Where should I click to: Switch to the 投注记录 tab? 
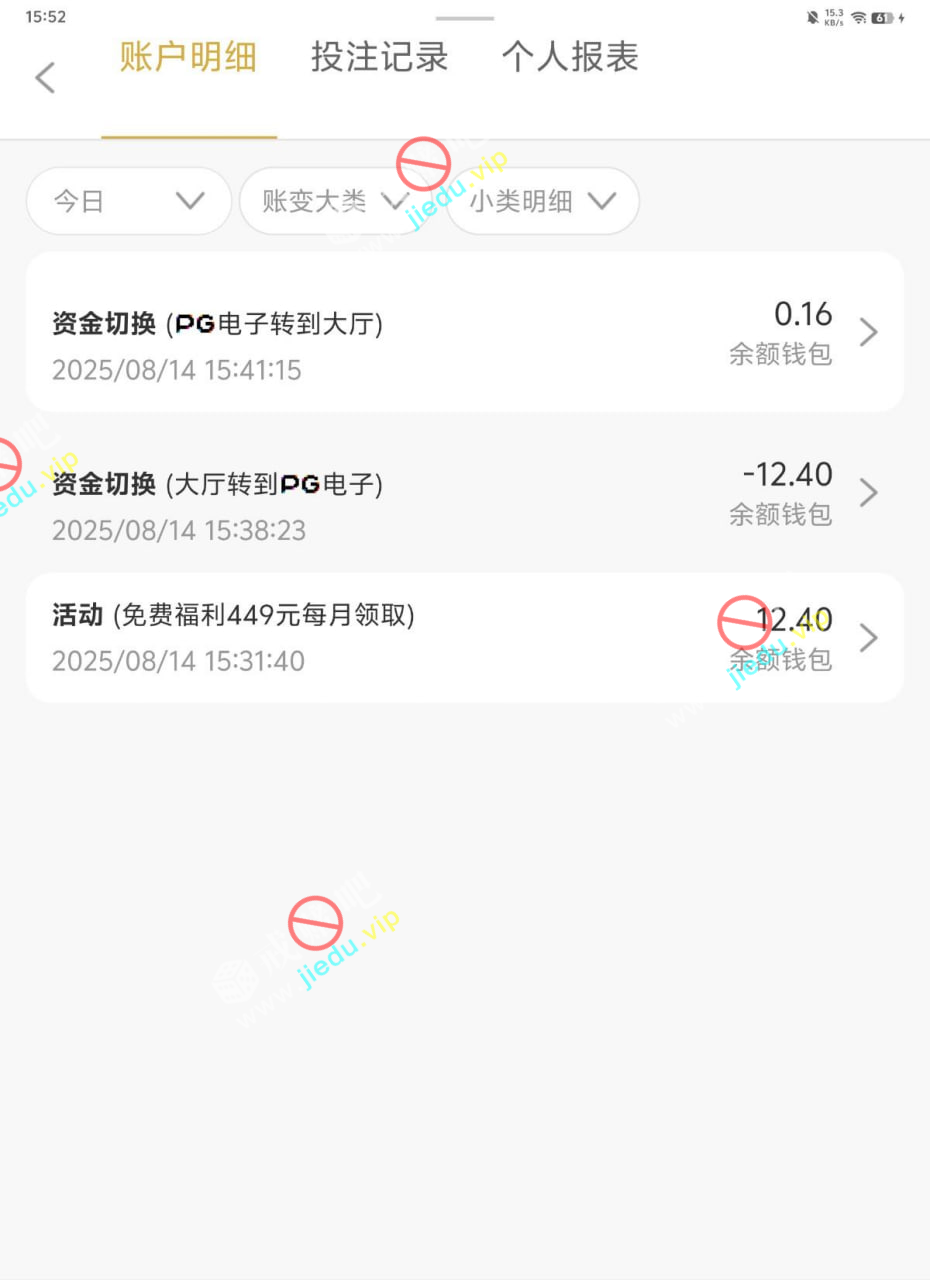pyautogui.click(x=379, y=57)
